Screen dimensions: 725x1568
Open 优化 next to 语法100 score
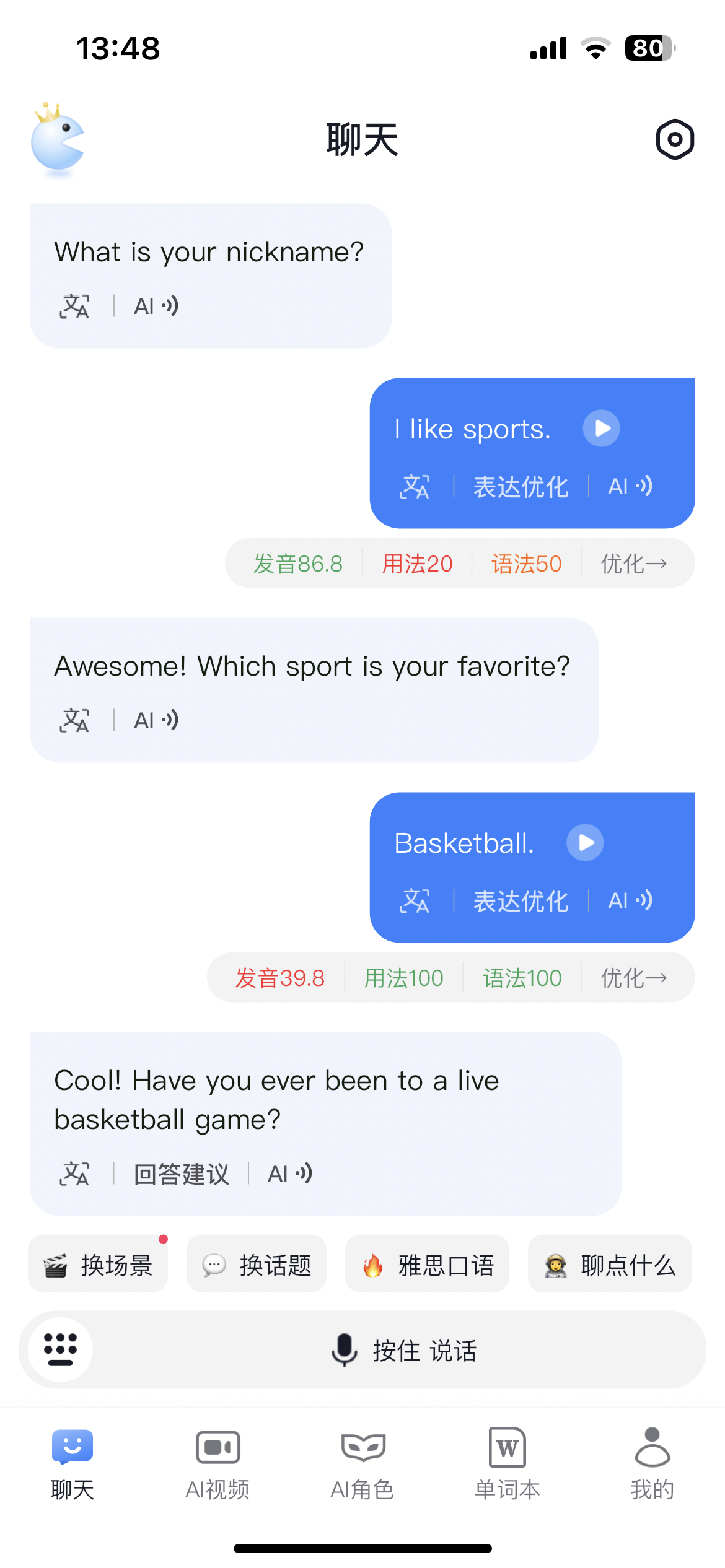[x=633, y=978]
